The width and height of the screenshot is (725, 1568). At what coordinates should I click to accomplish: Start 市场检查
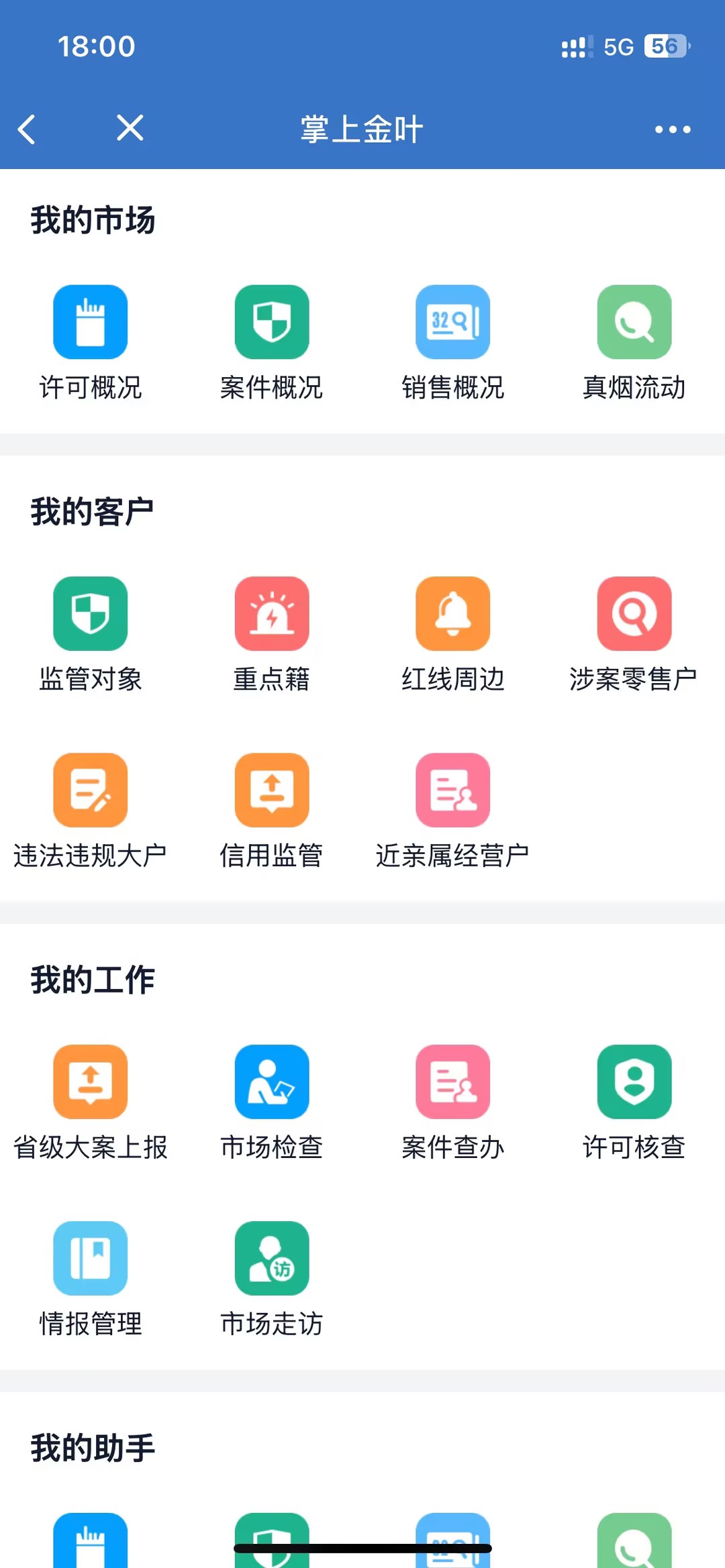click(272, 1082)
